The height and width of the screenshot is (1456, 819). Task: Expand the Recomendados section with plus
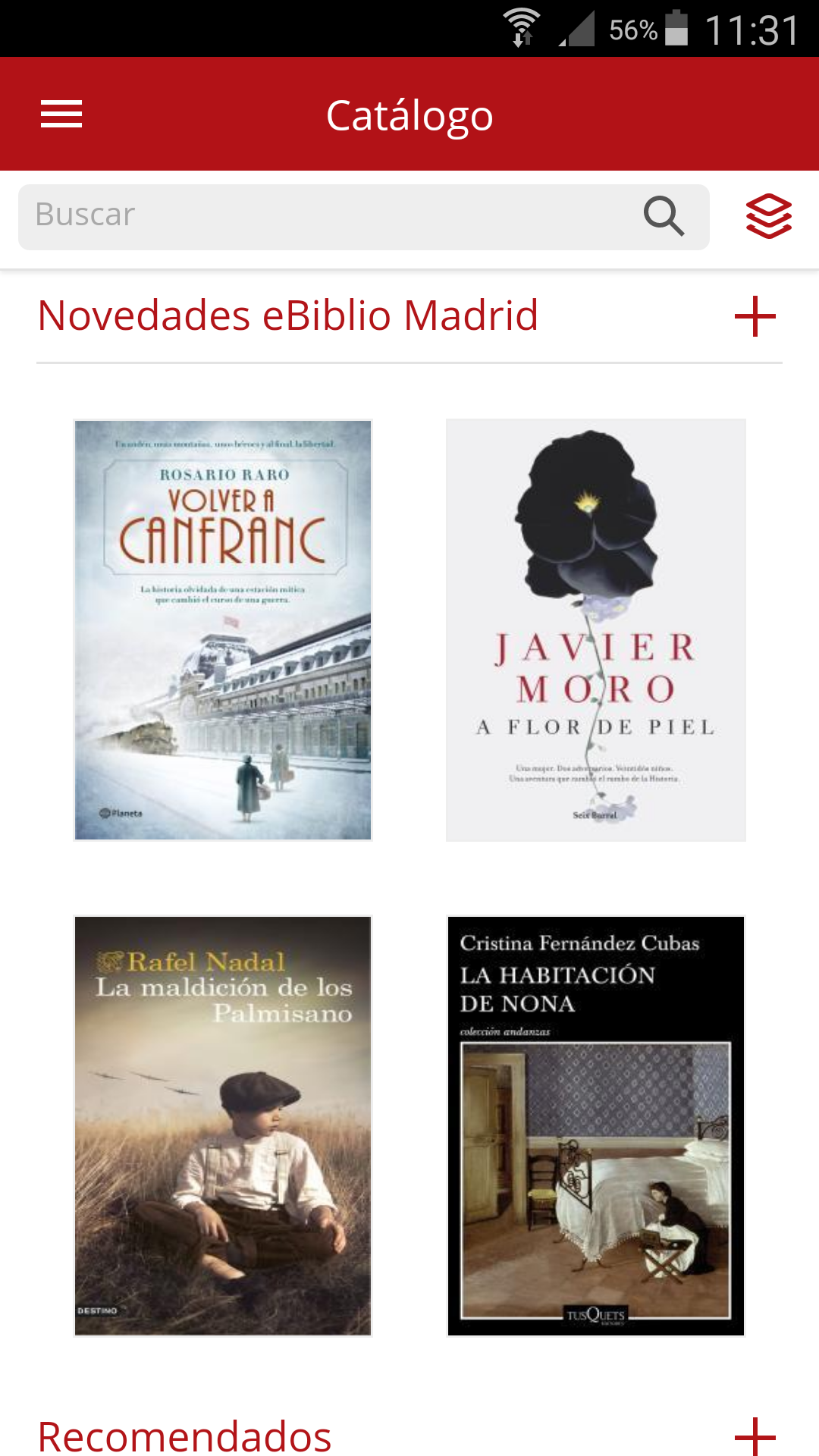(x=755, y=1436)
